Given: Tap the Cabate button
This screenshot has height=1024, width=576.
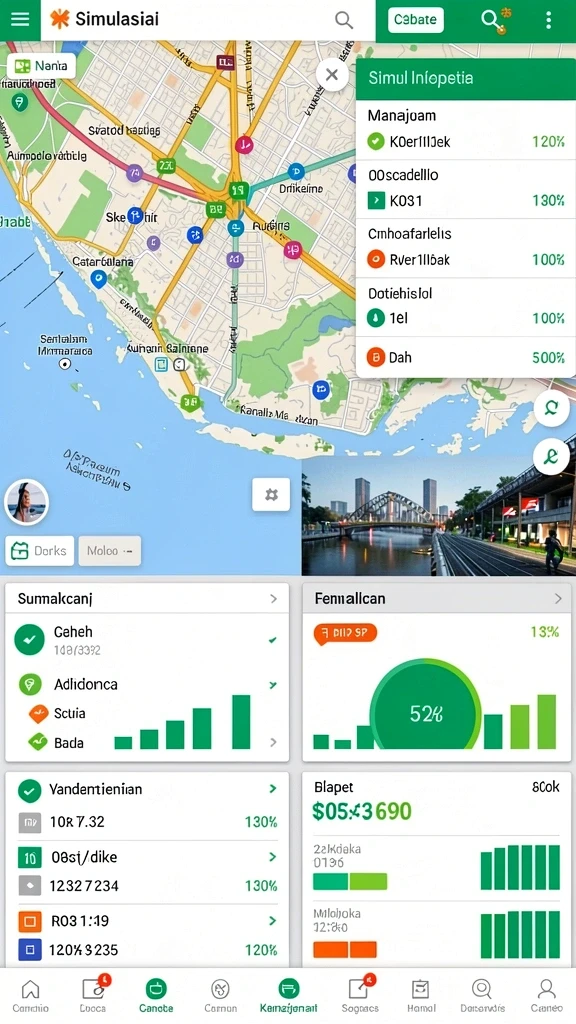Looking at the screenshot, I should click(415, 20).
